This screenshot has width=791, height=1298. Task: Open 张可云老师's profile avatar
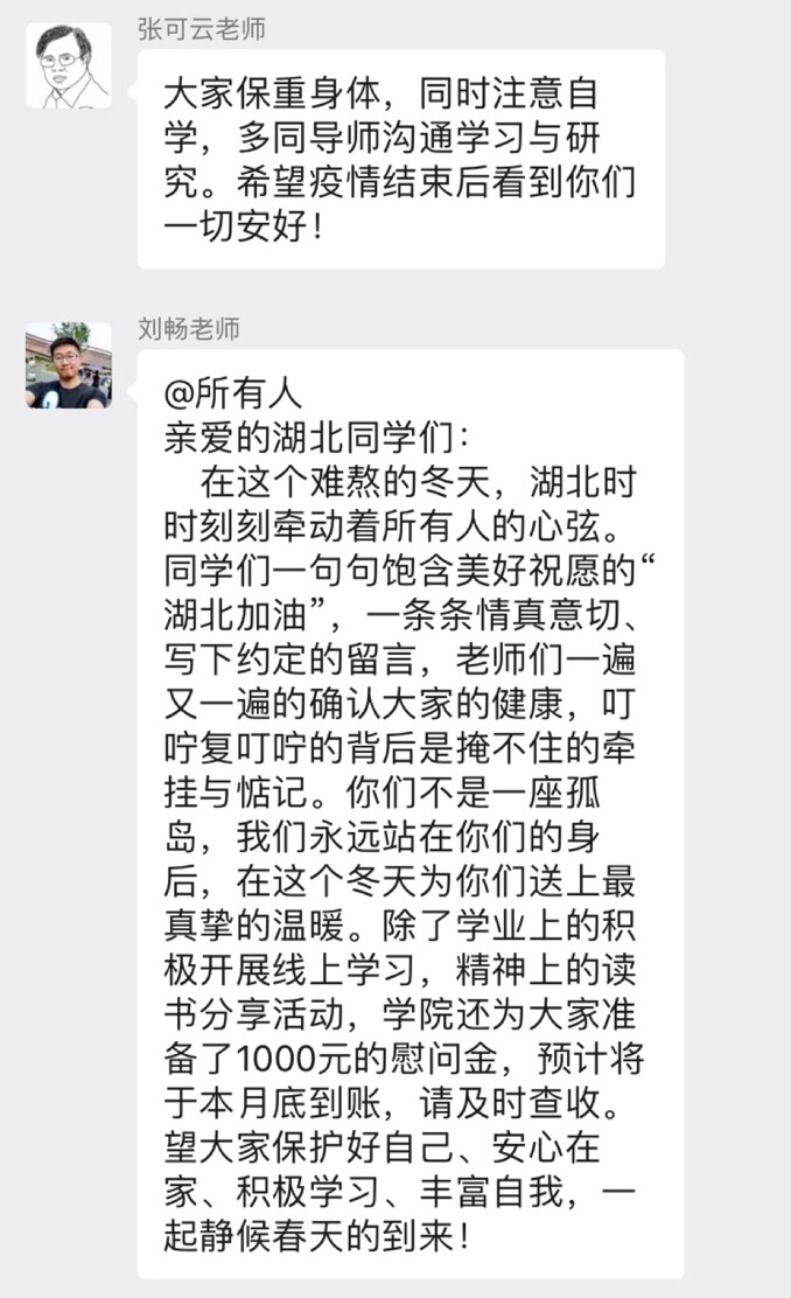coord(68,65)
